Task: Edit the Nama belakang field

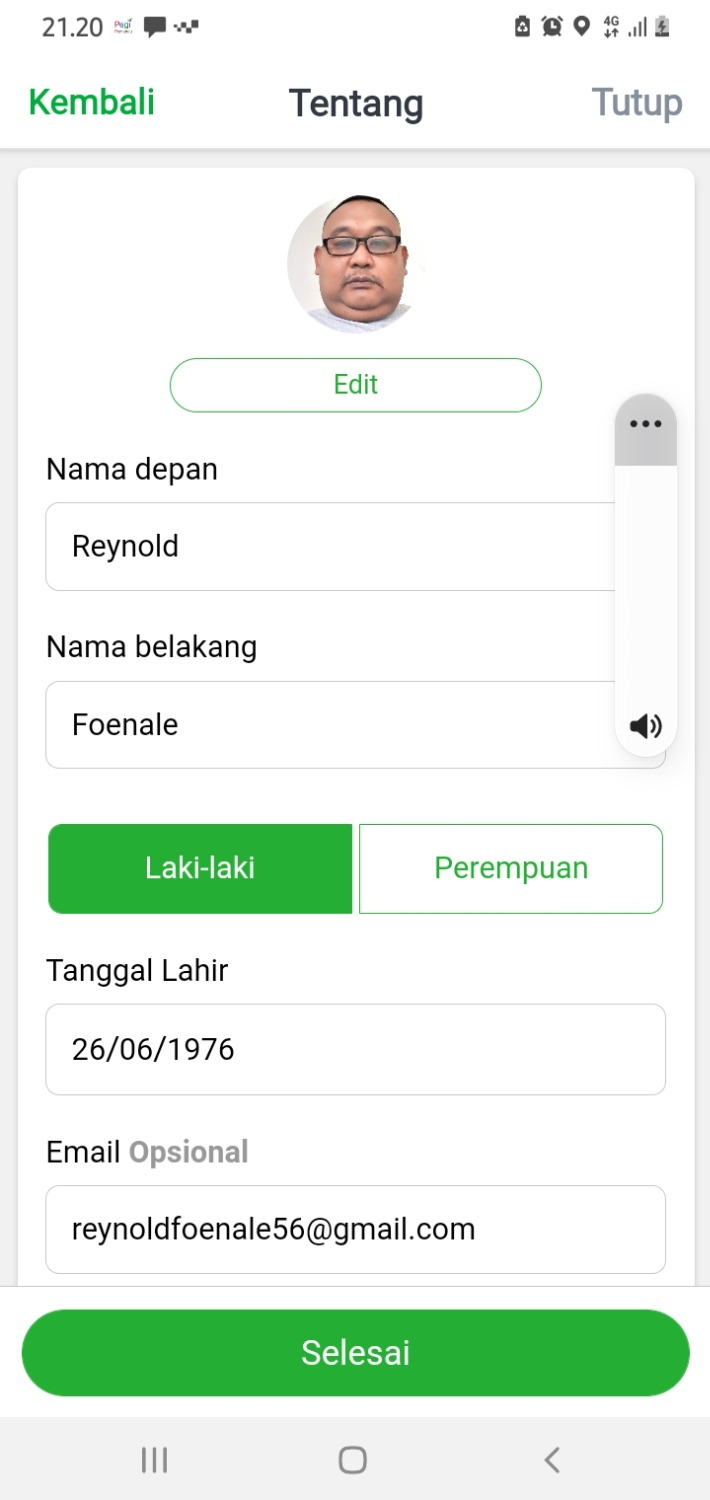Action: (x=330, y=725)
